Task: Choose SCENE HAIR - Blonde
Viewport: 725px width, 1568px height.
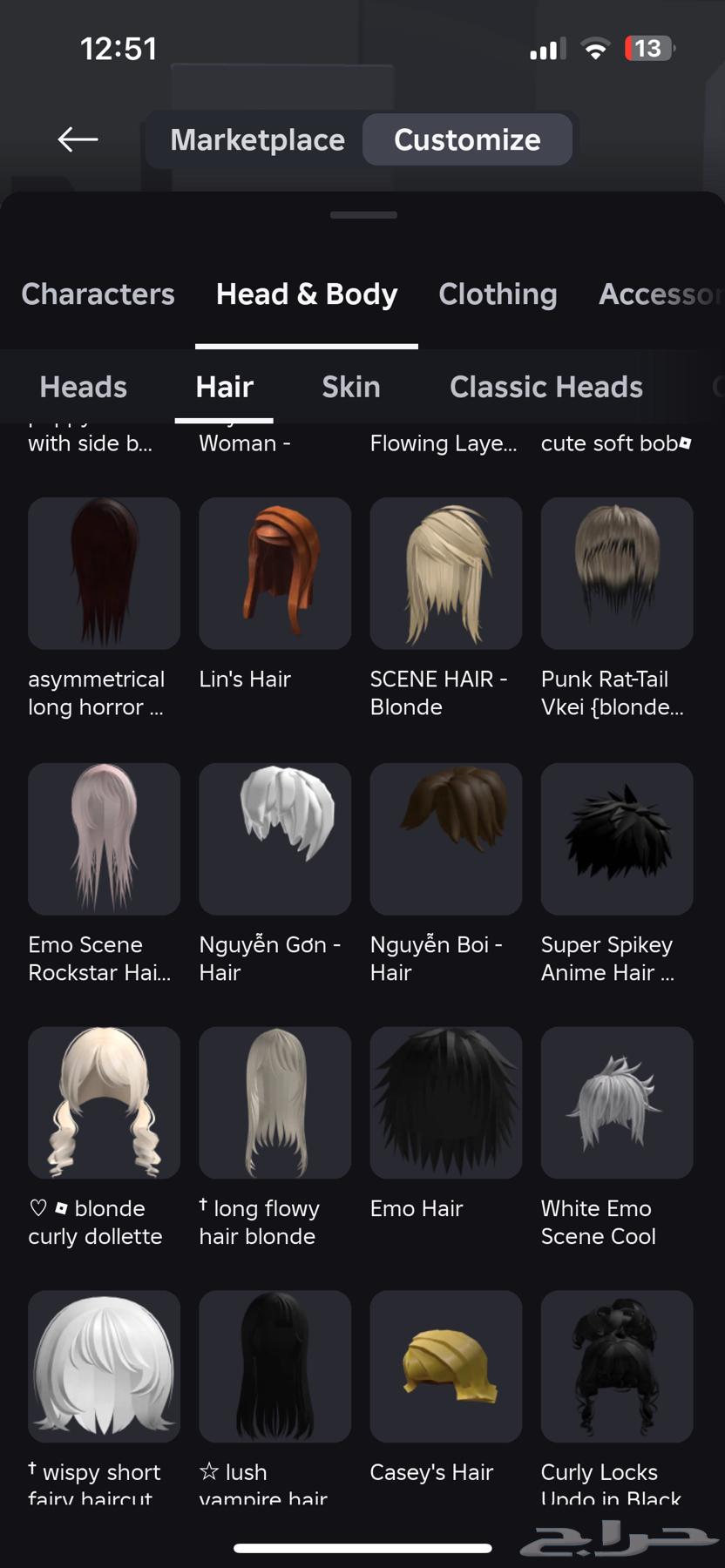Action: coord(445,573)
